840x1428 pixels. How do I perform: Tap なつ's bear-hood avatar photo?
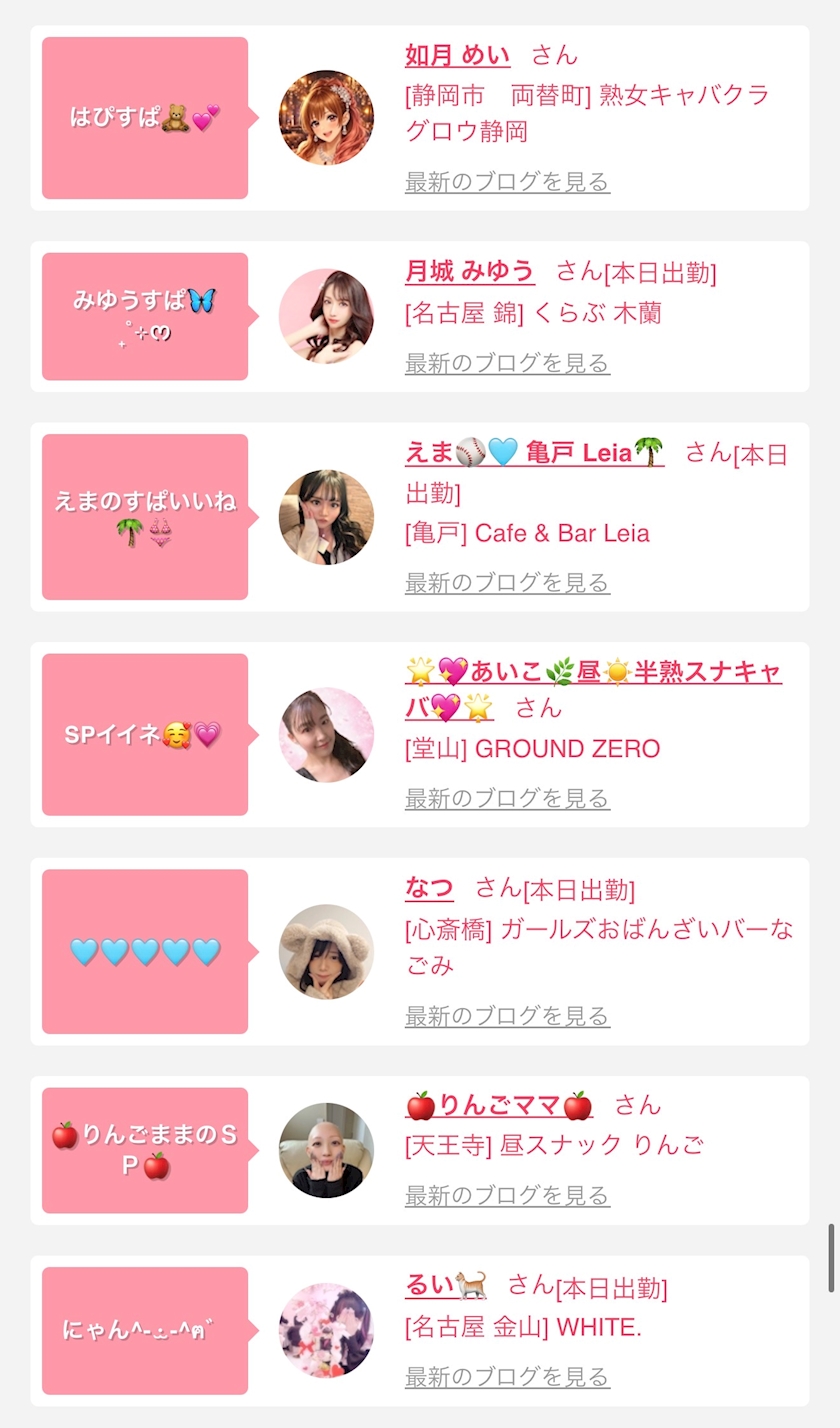[326, 952]
